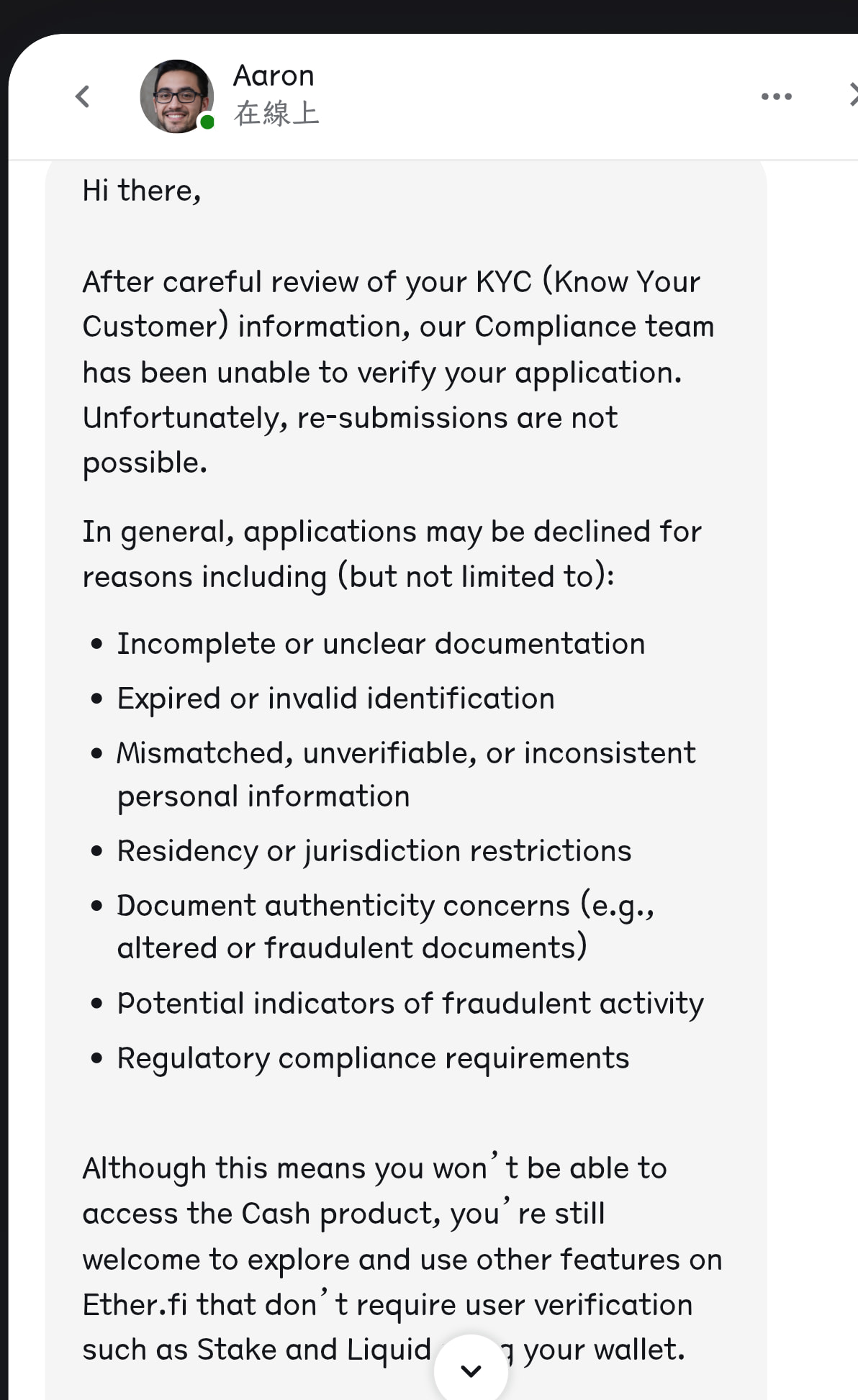
Task: Jump to latest message with down arrow
Action: point(471,1369)
